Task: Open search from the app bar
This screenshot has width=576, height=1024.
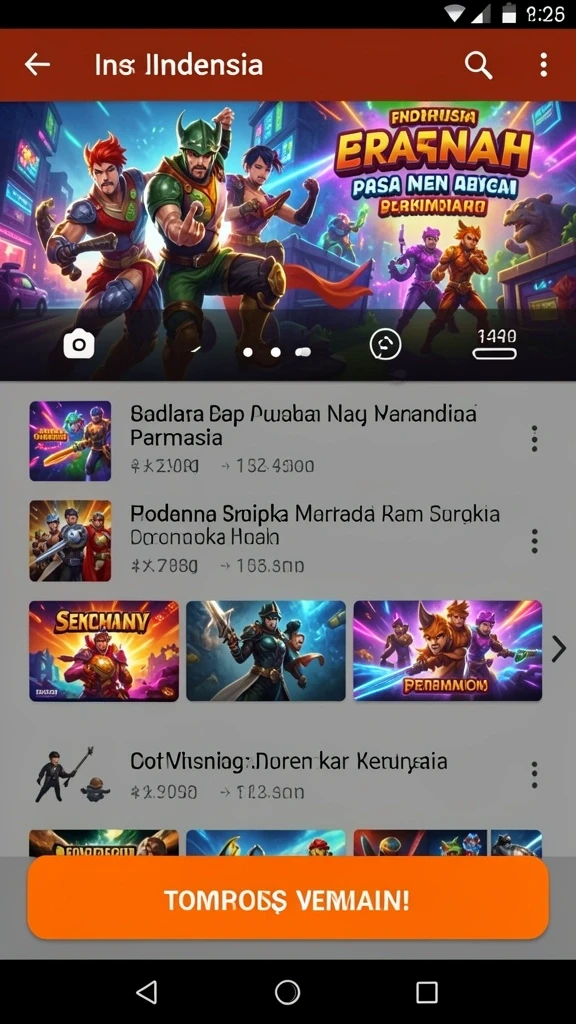Action: [x=478, y=65]
